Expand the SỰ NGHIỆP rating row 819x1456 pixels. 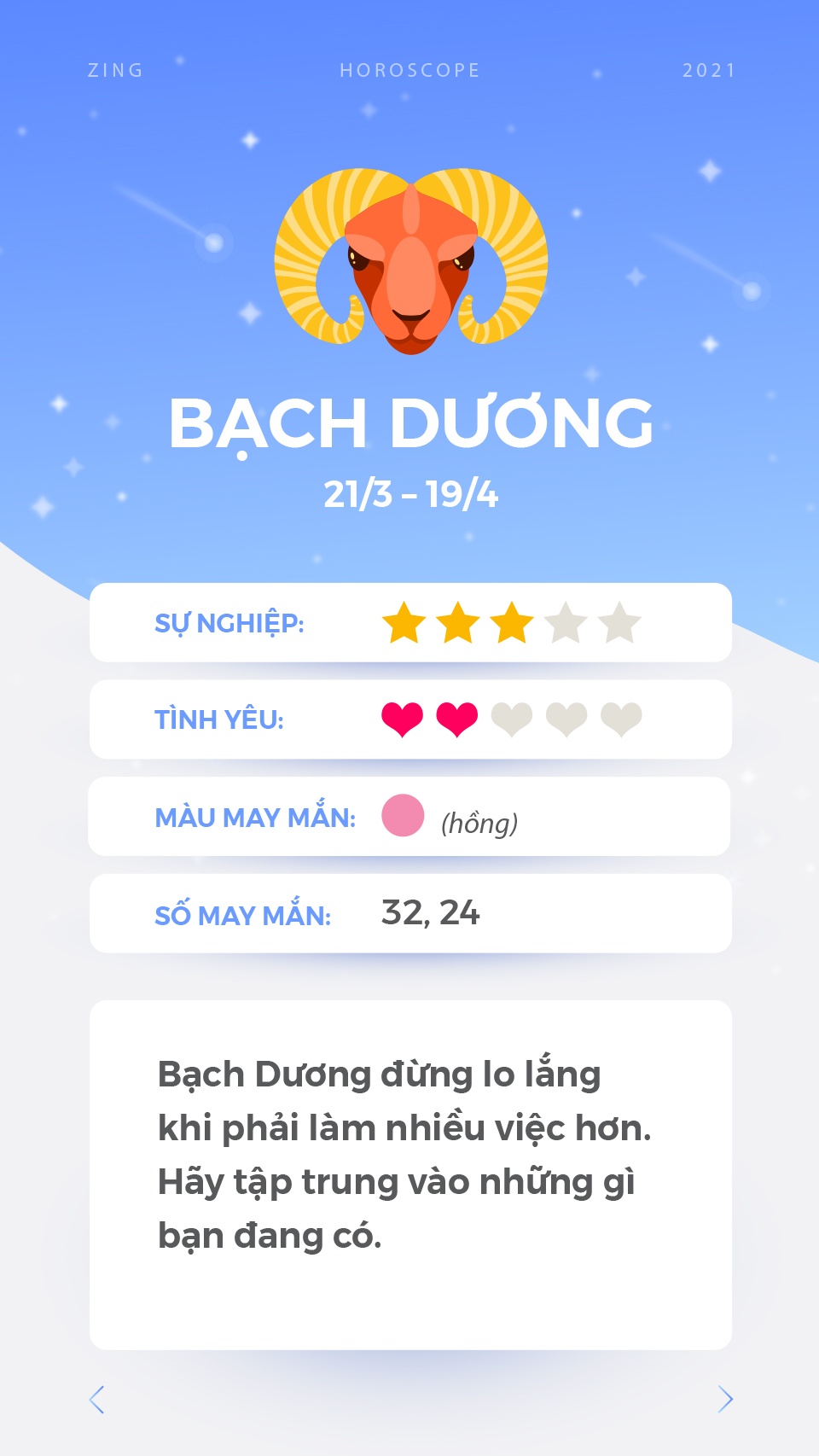pos(409,622)
